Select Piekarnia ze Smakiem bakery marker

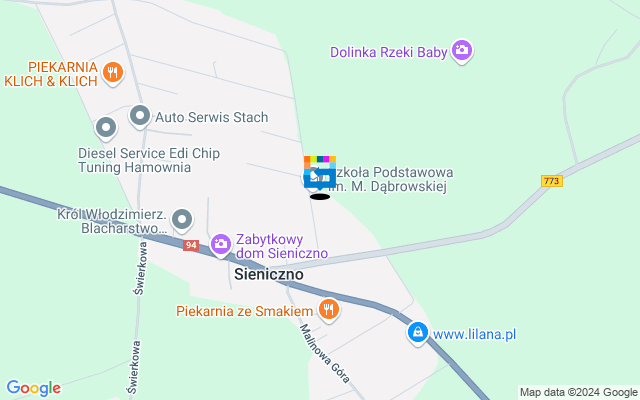327,310
